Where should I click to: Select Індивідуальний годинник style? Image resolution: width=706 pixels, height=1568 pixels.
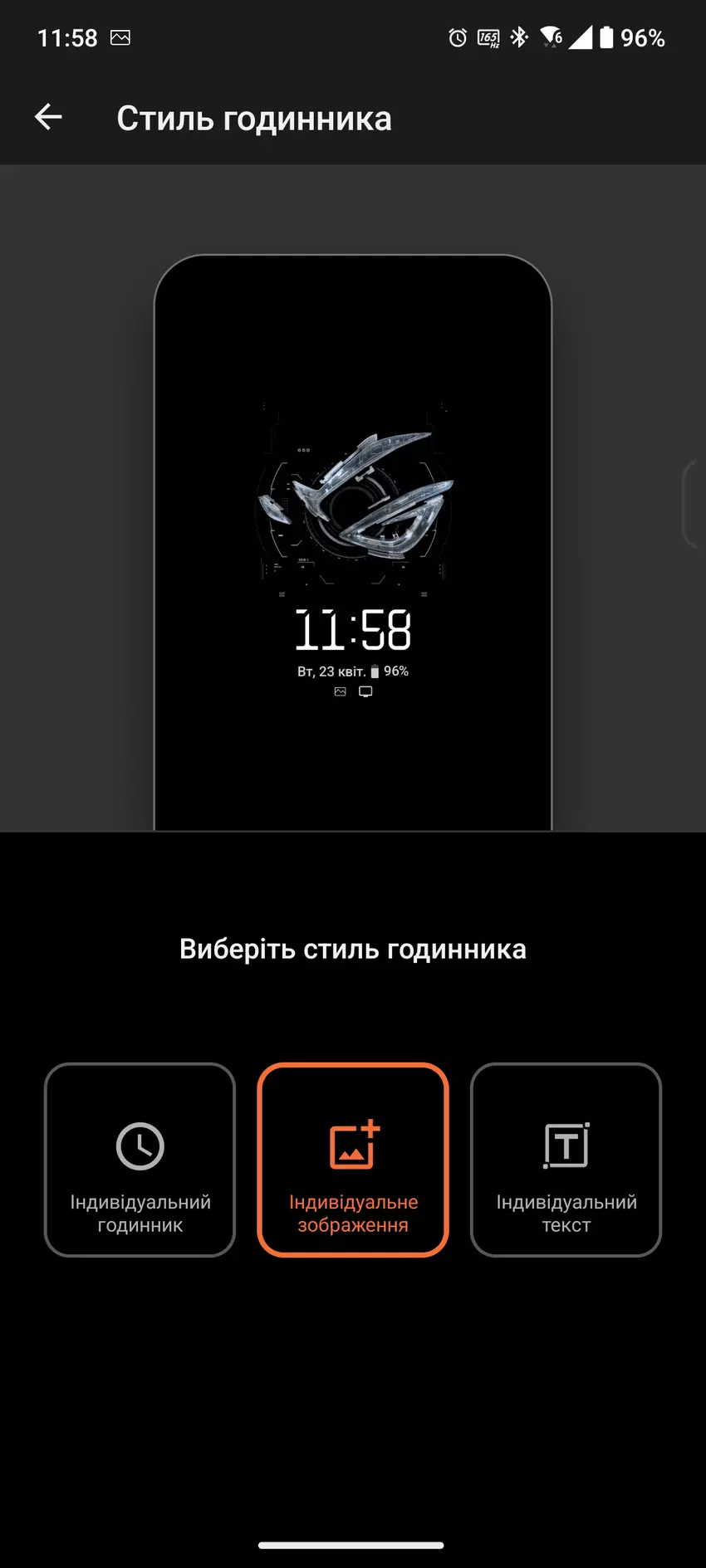point(140,1159)
